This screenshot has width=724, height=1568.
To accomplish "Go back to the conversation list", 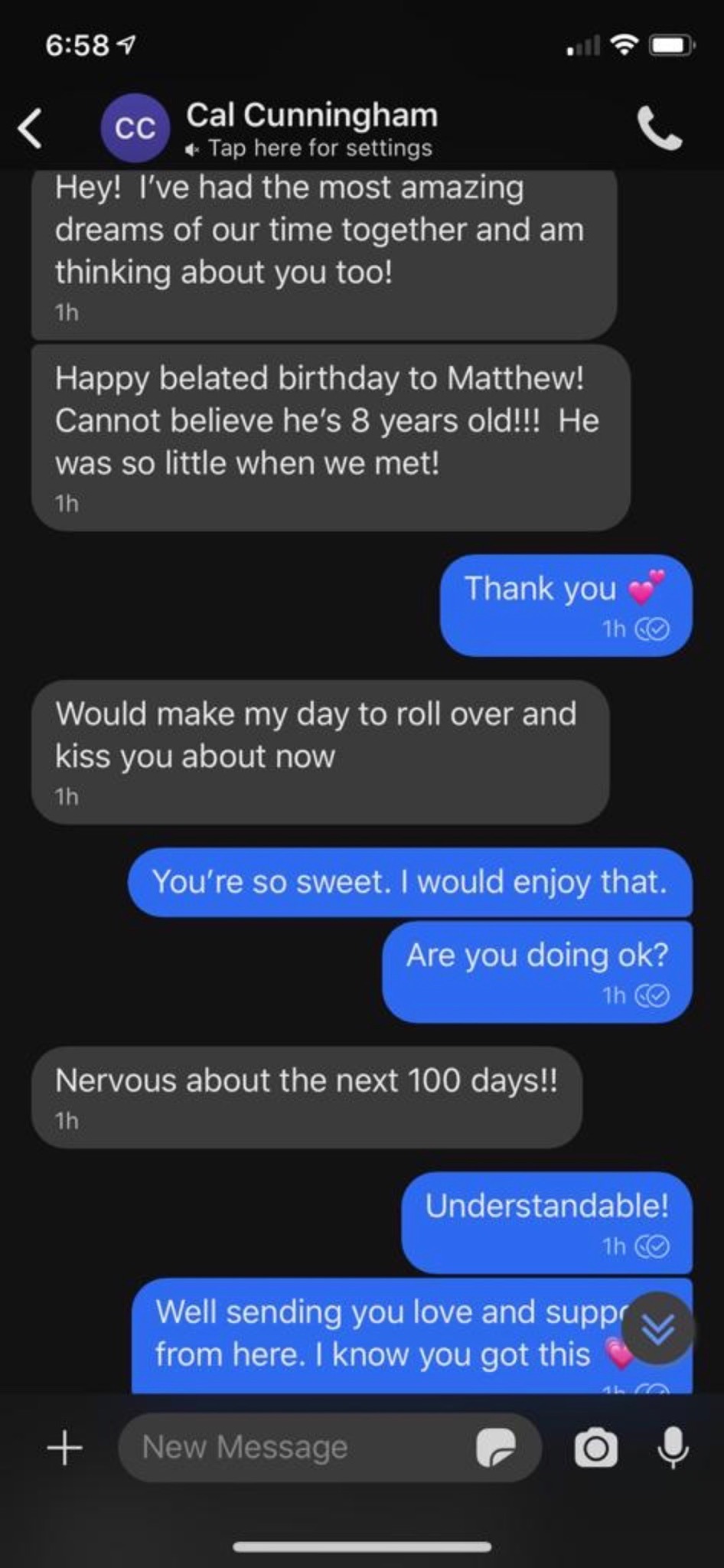I will tap(31, 128).
